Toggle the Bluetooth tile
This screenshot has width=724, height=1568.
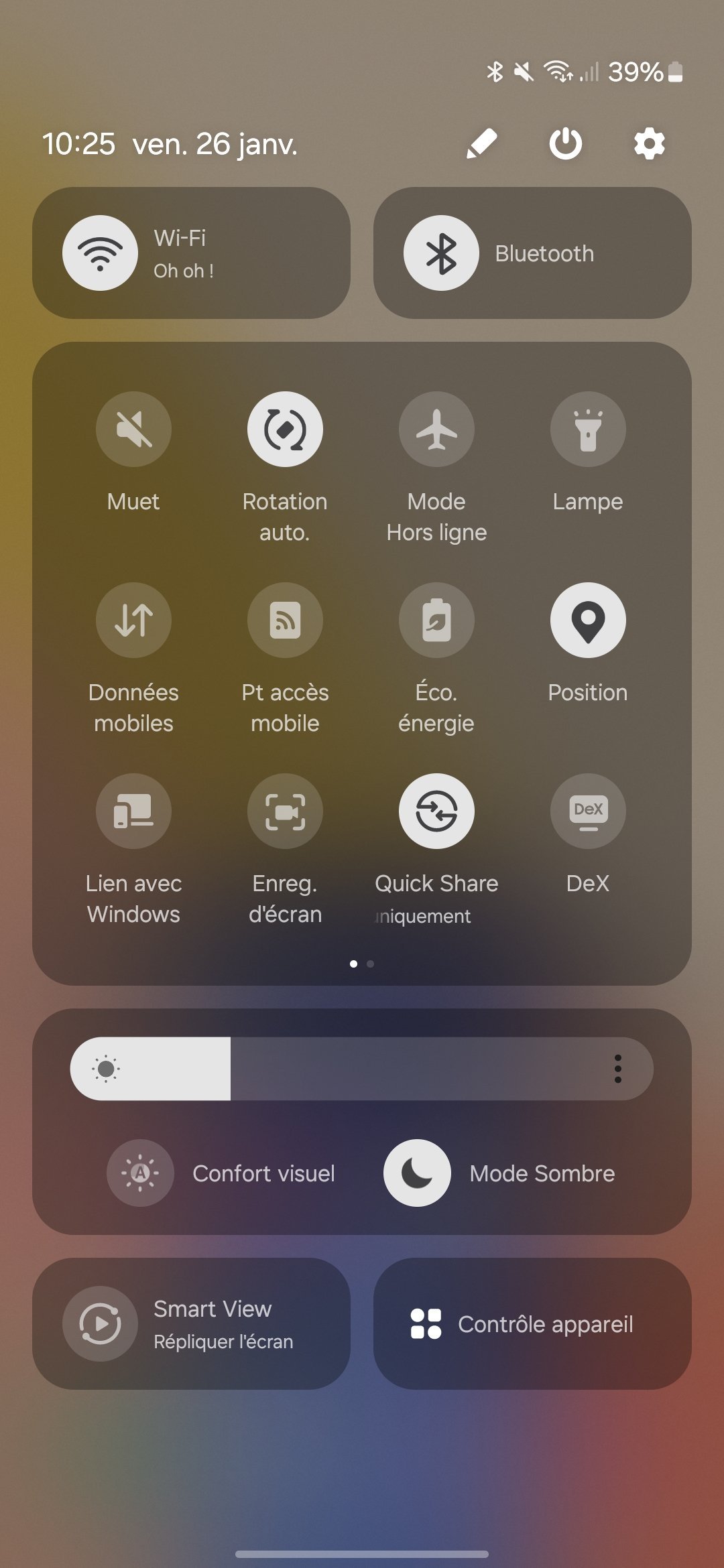coord(441,253)
